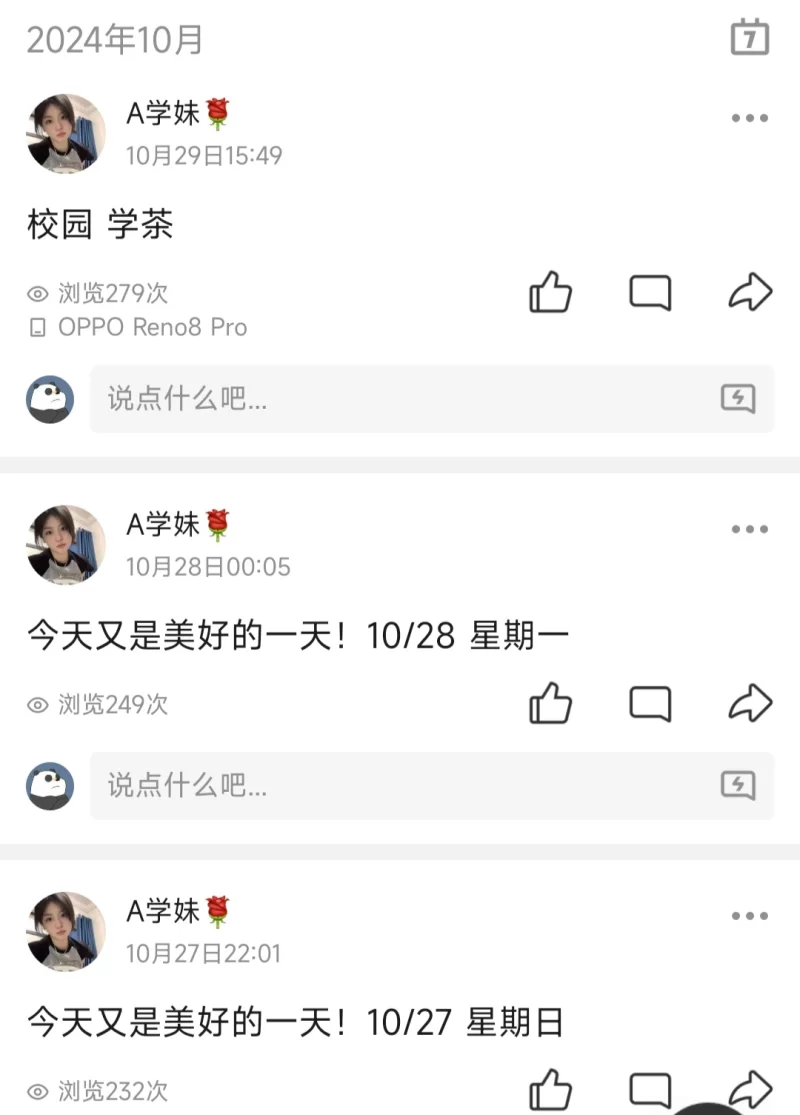The height and width of the screenshot is (1115, 800).
Task: Open quick reply icon under 10/28 星期一 post
Action: click(738, 786)
